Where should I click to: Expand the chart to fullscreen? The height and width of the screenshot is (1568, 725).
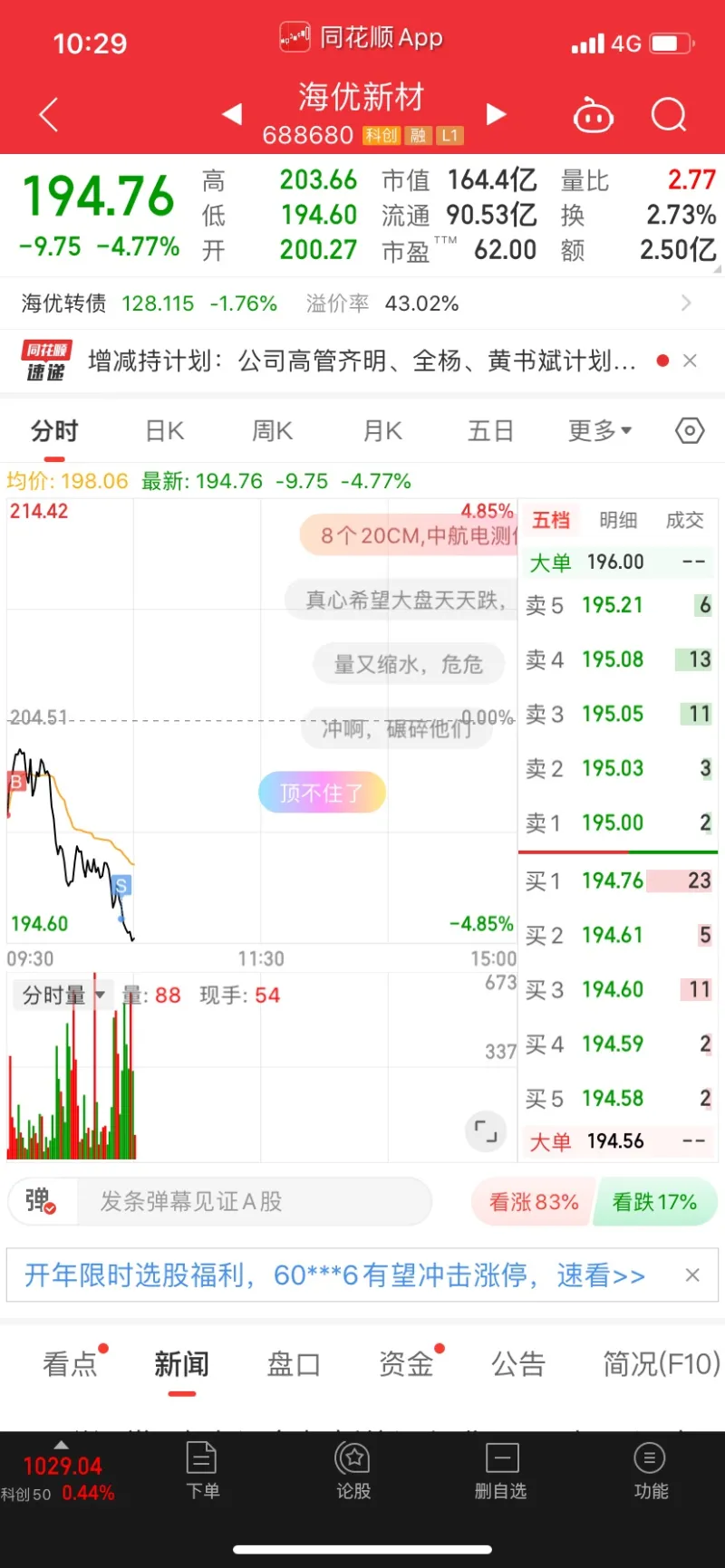tap(486, 1130)
